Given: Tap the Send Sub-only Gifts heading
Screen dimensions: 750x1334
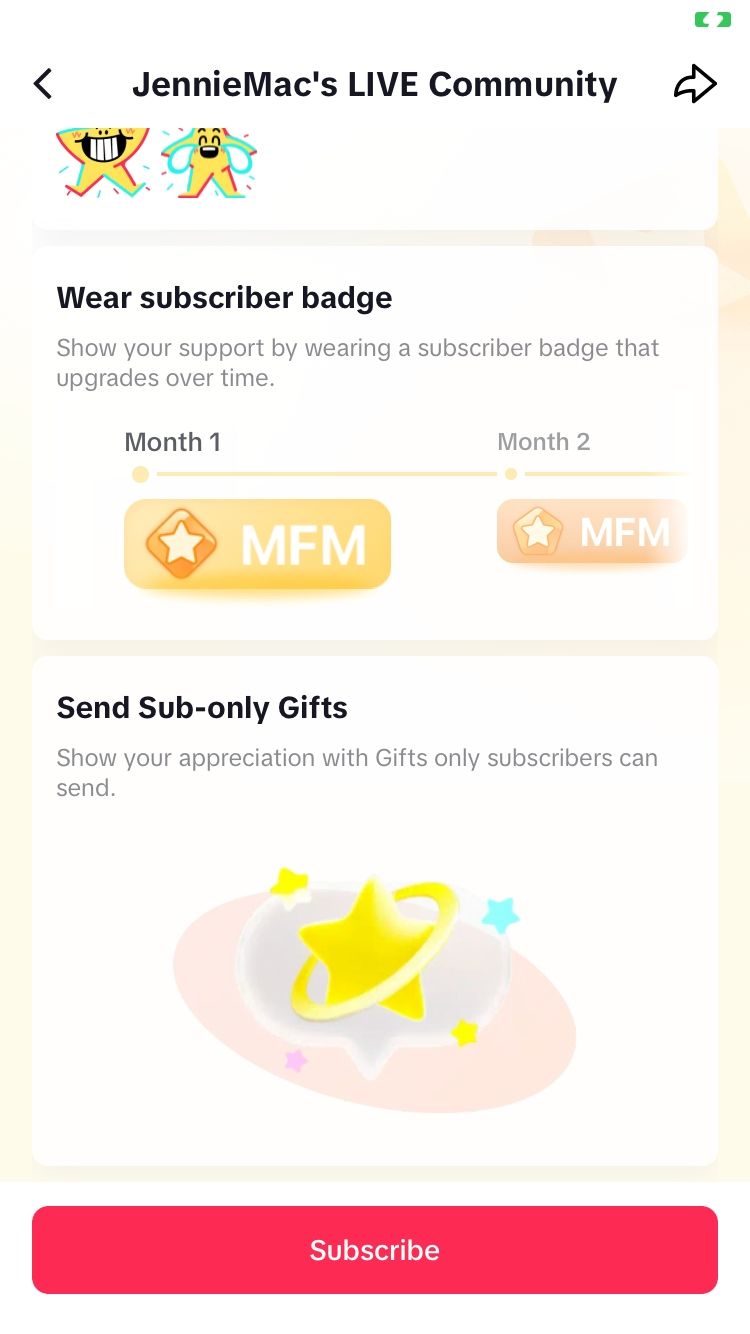Looking at the screenshot, I should (202, 707).
